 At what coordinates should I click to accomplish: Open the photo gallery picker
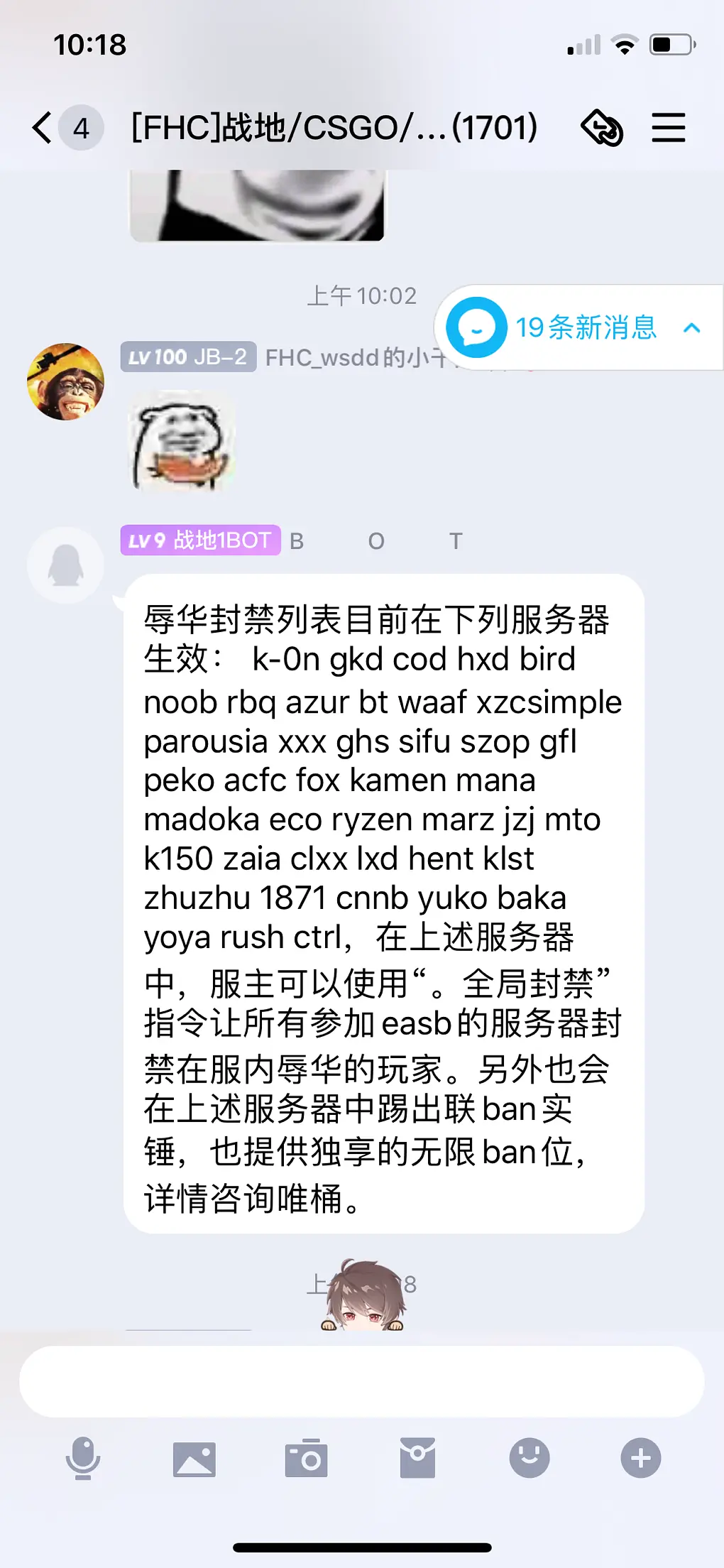pyautogui.click(x=194, y=1459)
